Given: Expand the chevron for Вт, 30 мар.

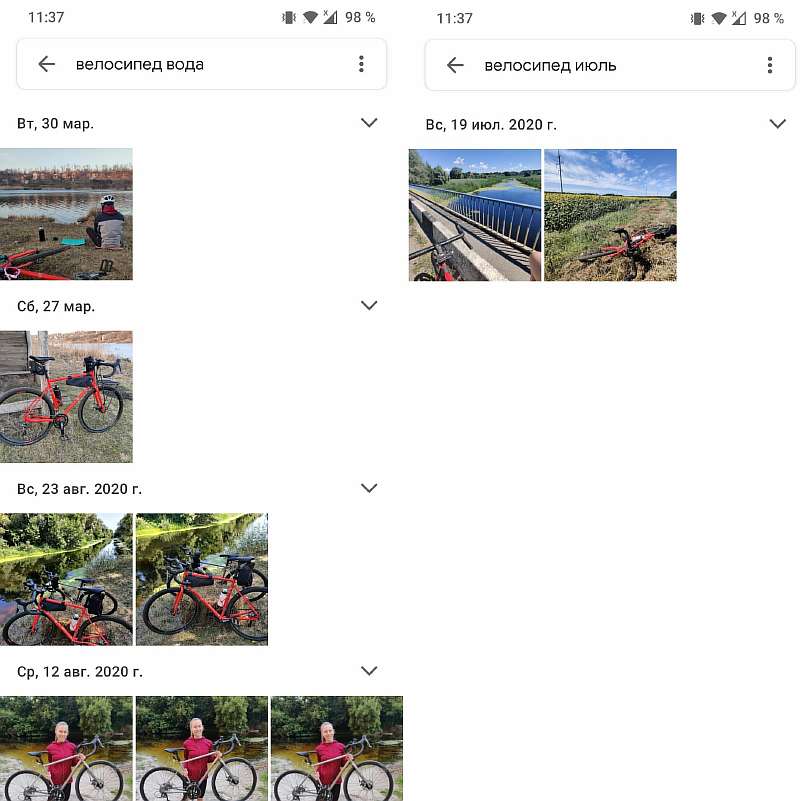Looking at the screenshot, I should coord(369,123).
